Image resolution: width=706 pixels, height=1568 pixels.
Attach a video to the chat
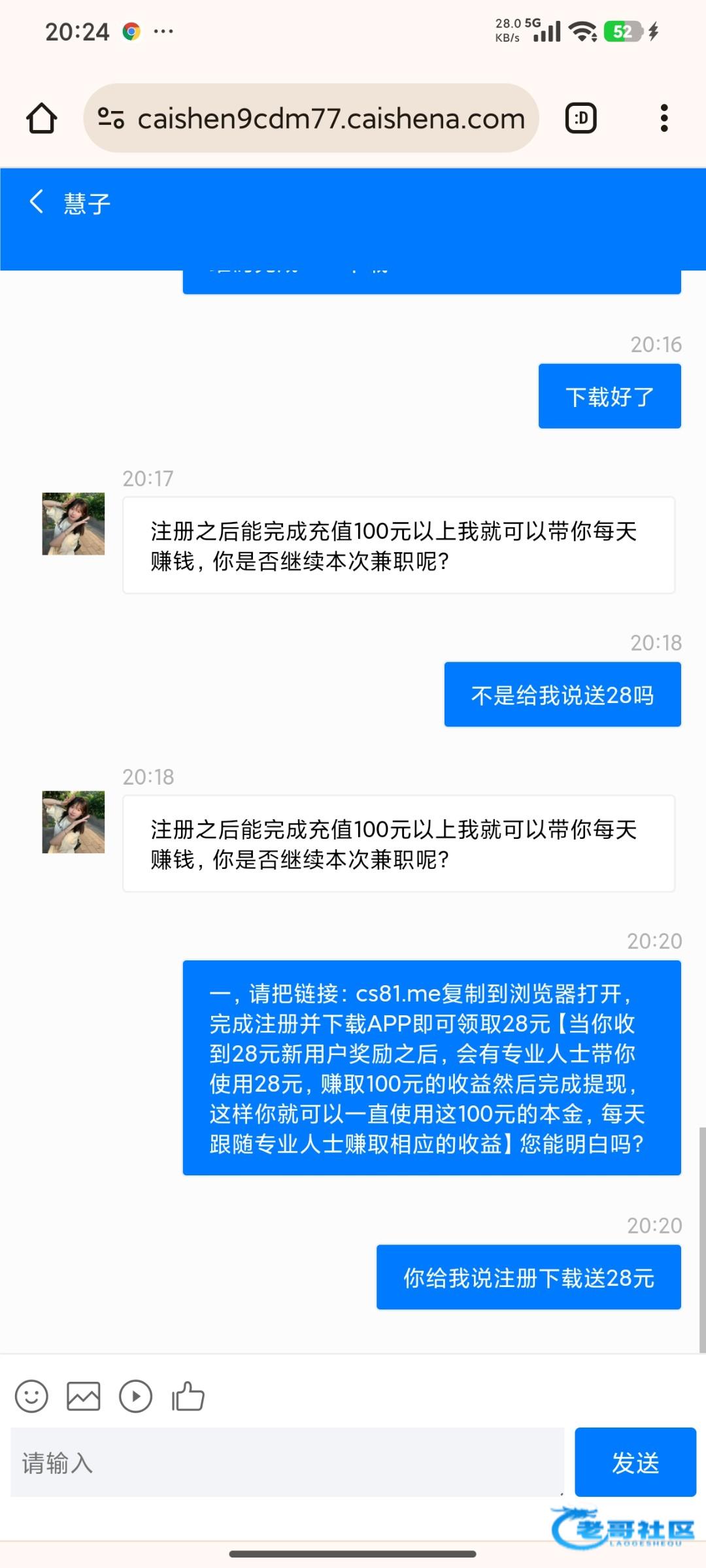point(136,1397)
